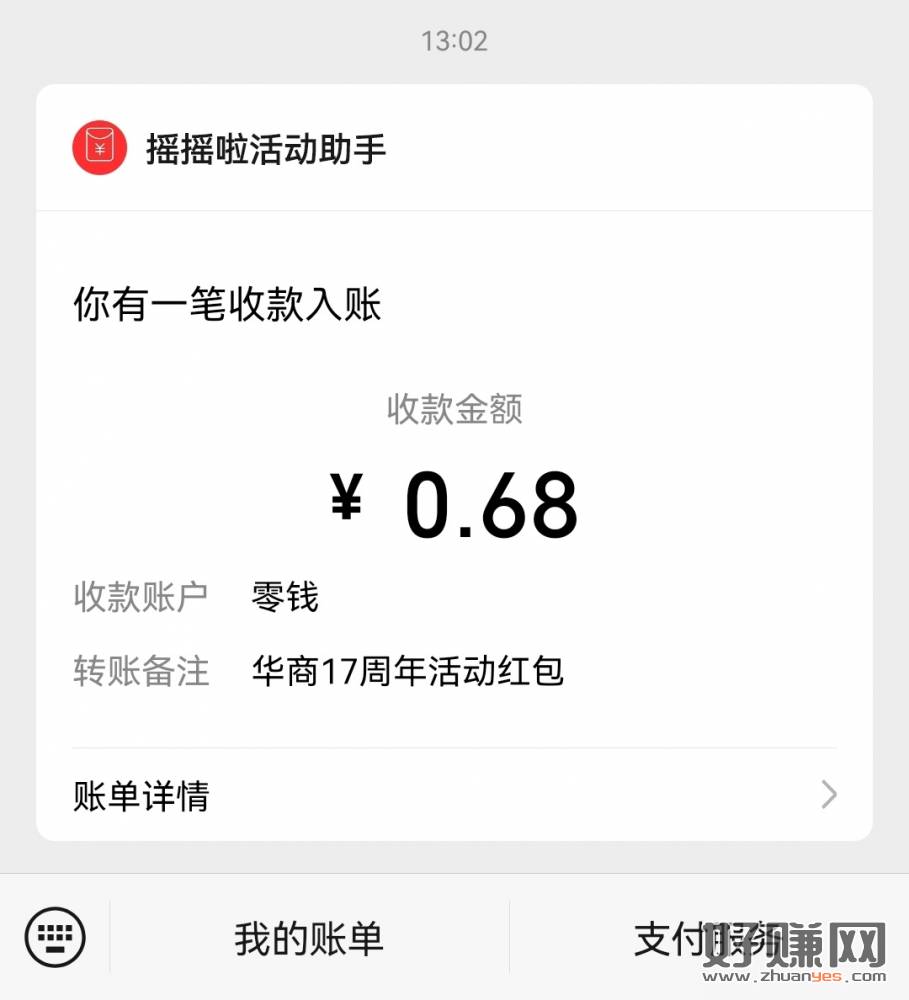Open the 我的账单 menu
Screen dimensions: 909x1000
coord(309,939)
